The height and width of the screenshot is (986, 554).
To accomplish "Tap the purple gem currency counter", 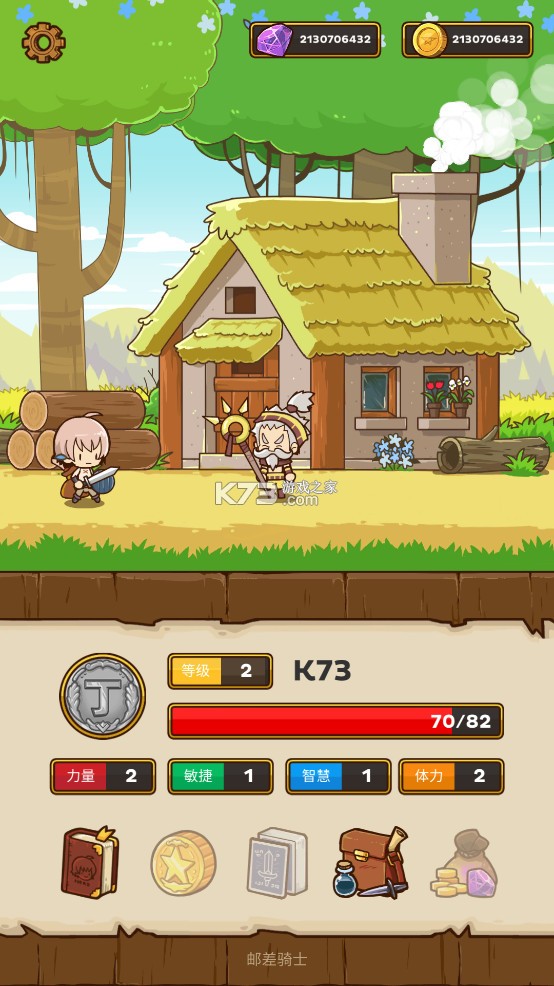I will (315, 40).
